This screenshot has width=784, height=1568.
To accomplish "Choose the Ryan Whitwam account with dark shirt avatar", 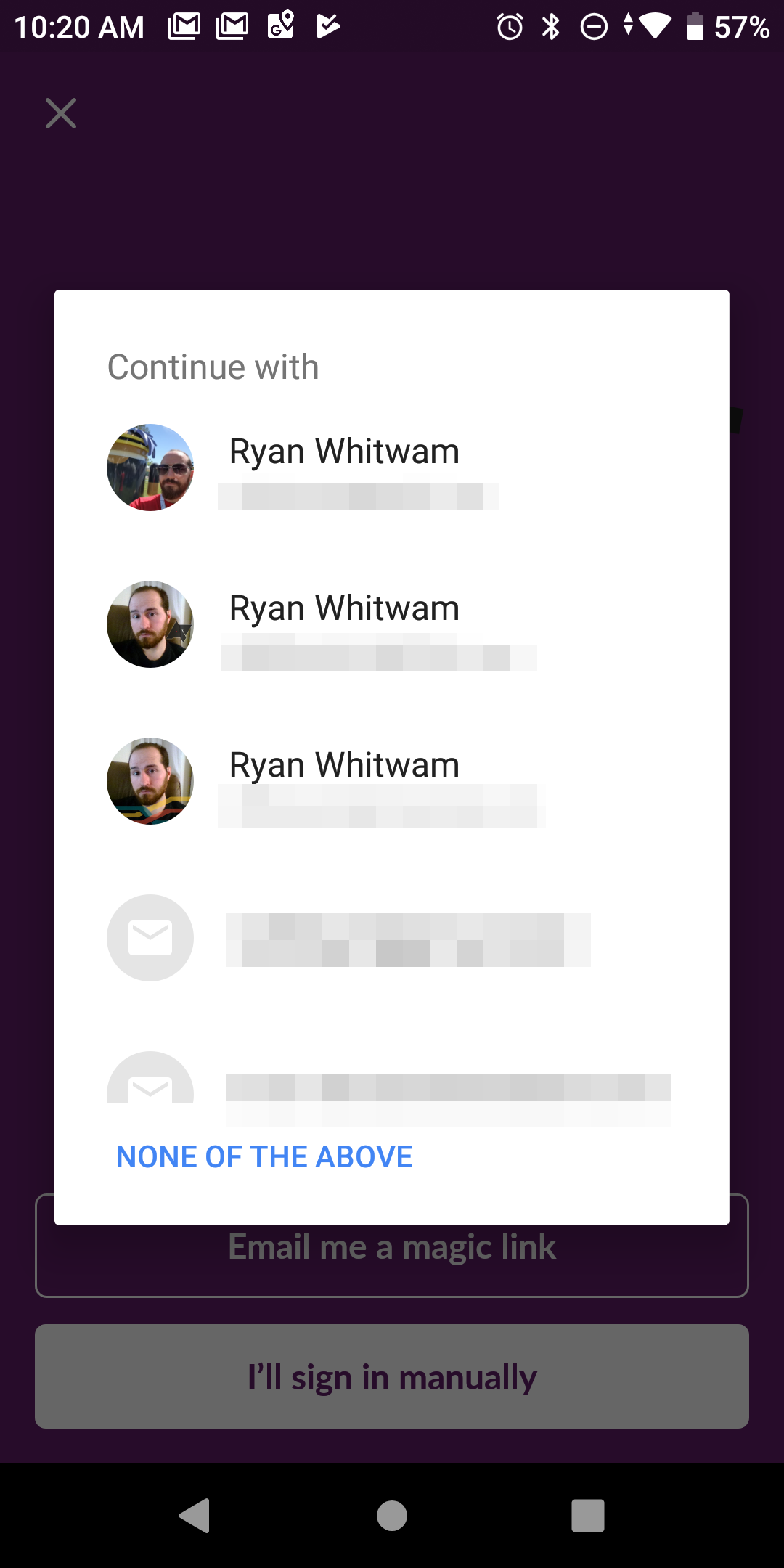I will point(344,625).
